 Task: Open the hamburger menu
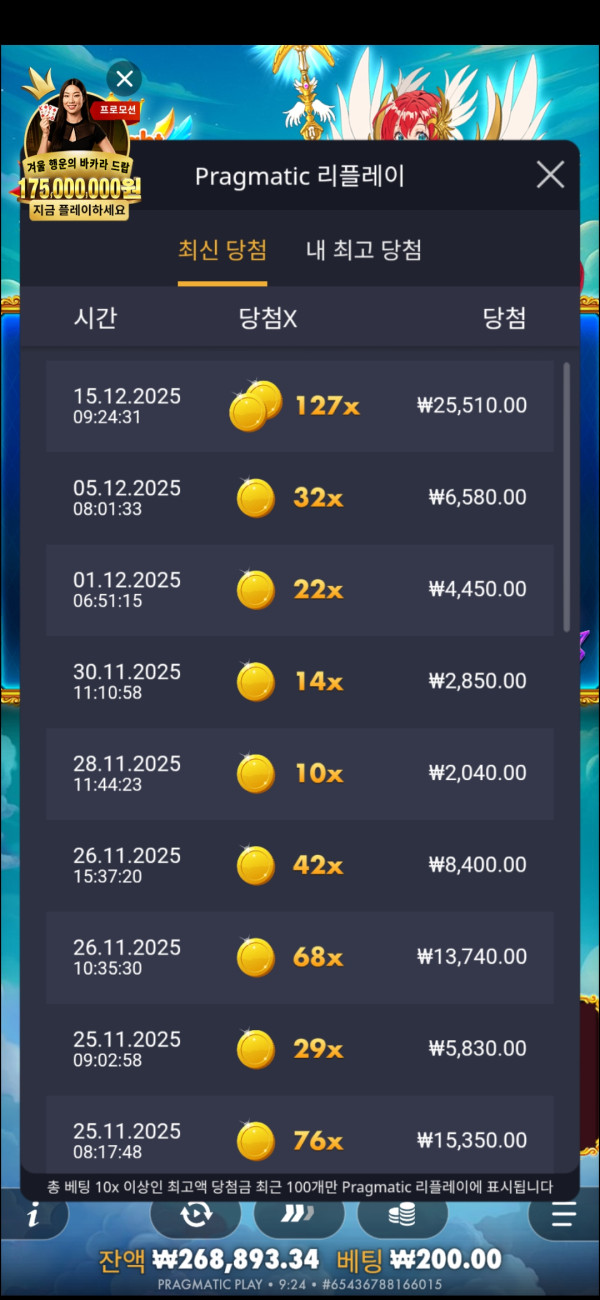coord(565,1216)
